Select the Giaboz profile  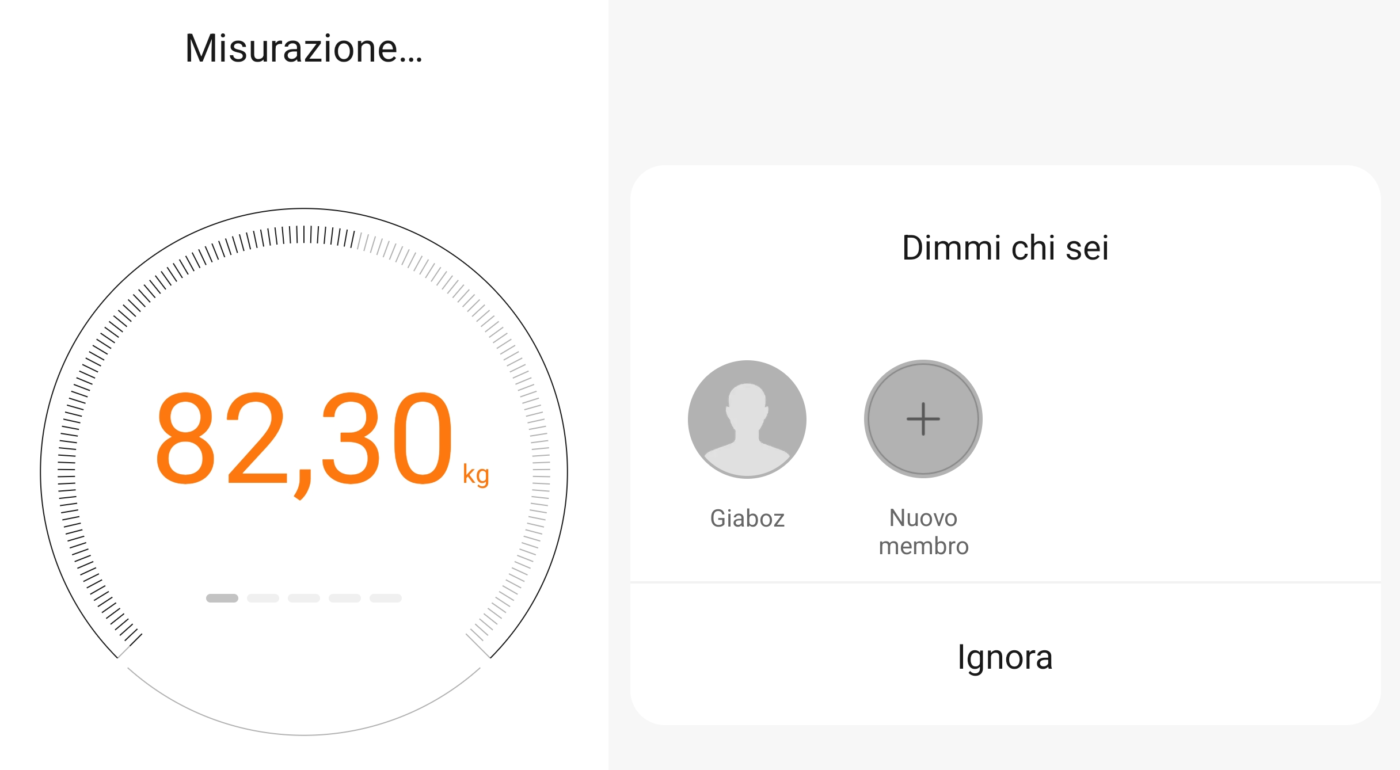click(747, 419)
